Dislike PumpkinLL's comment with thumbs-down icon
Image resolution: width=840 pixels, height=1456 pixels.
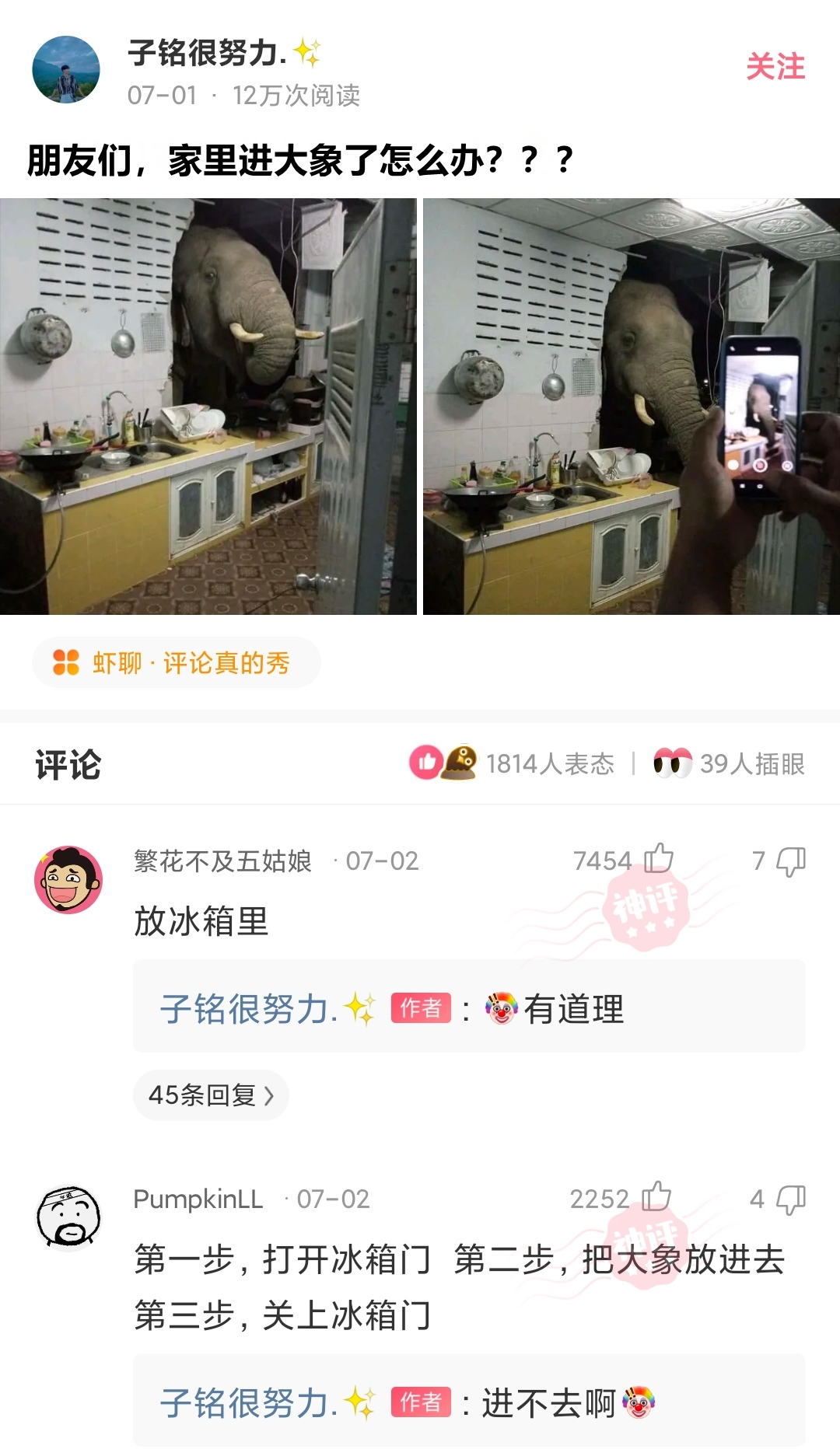coord(790,1199)
